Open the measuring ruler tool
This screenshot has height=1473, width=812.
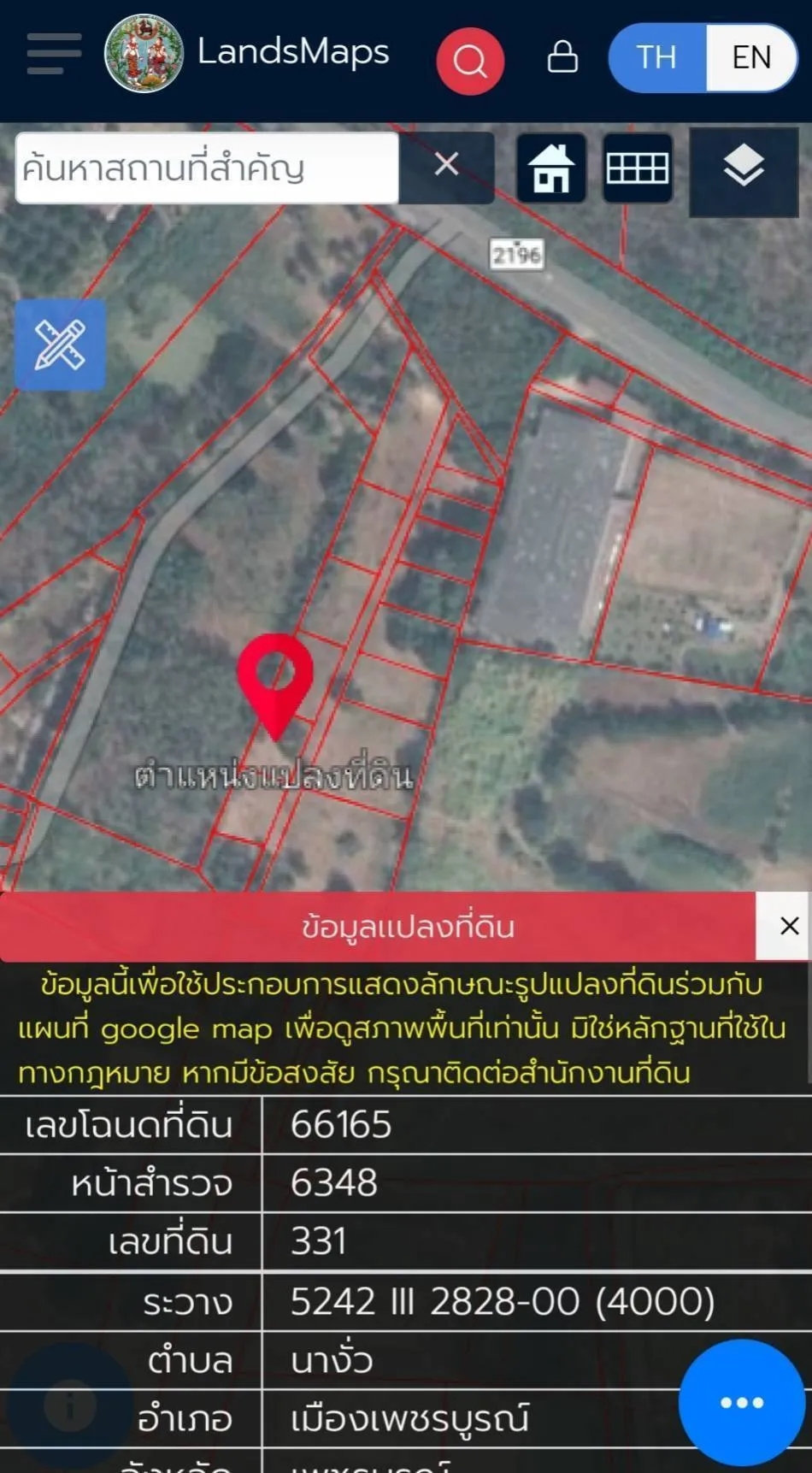click(60, 345)
